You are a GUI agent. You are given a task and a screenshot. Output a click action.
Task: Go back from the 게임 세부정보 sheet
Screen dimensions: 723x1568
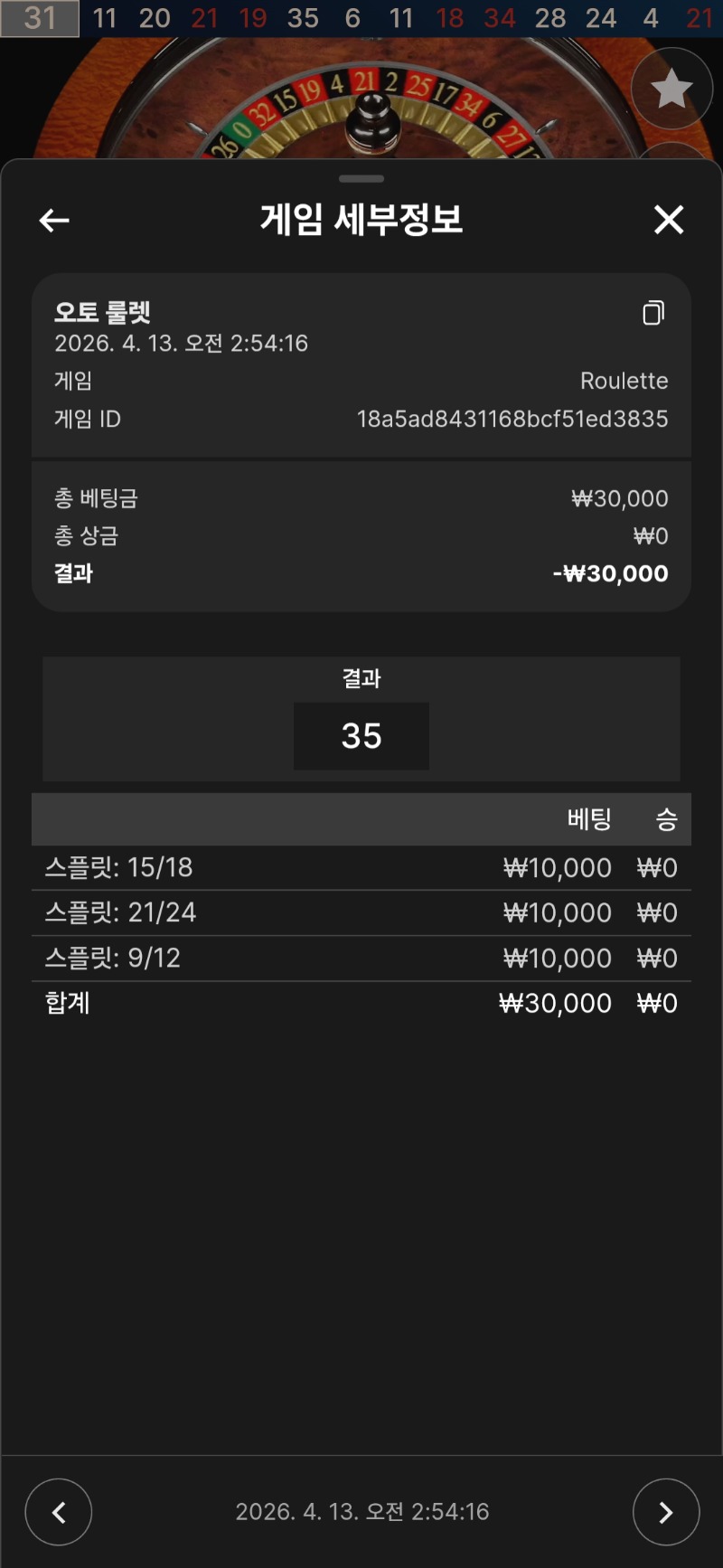[54, 220]
